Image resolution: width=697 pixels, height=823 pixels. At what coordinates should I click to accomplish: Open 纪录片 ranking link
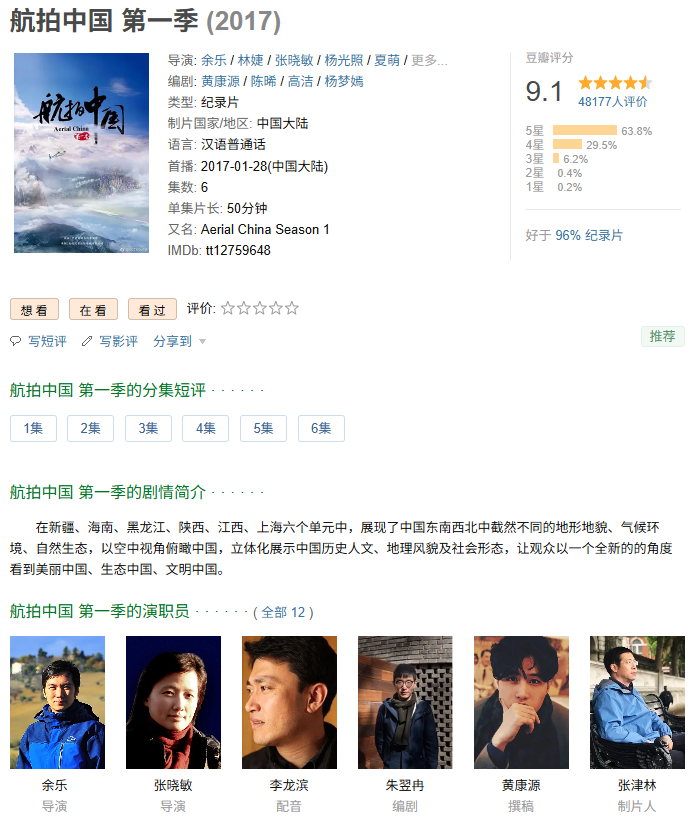603,235
